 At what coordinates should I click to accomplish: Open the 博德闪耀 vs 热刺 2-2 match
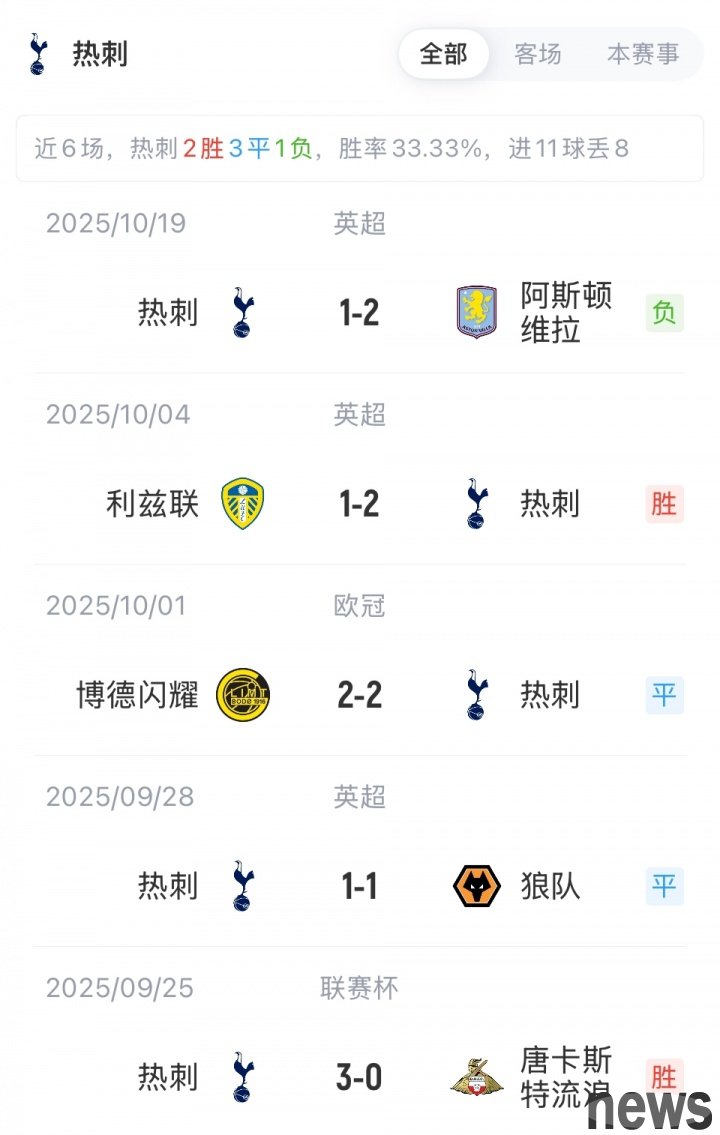(359, 695)
